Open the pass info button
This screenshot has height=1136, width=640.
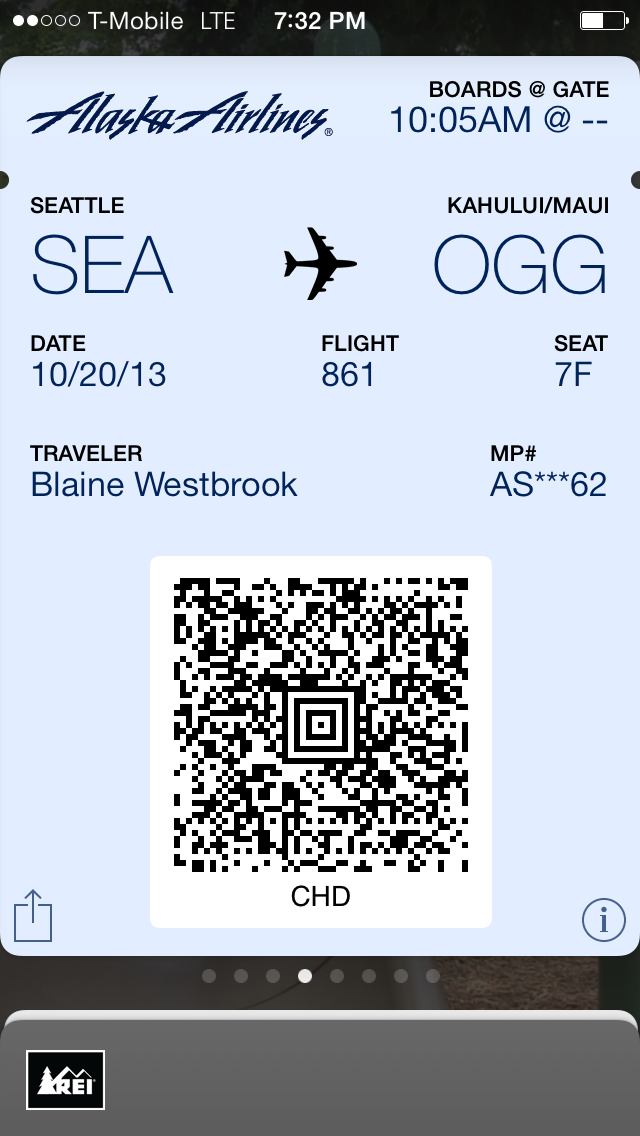click(603, 920)
